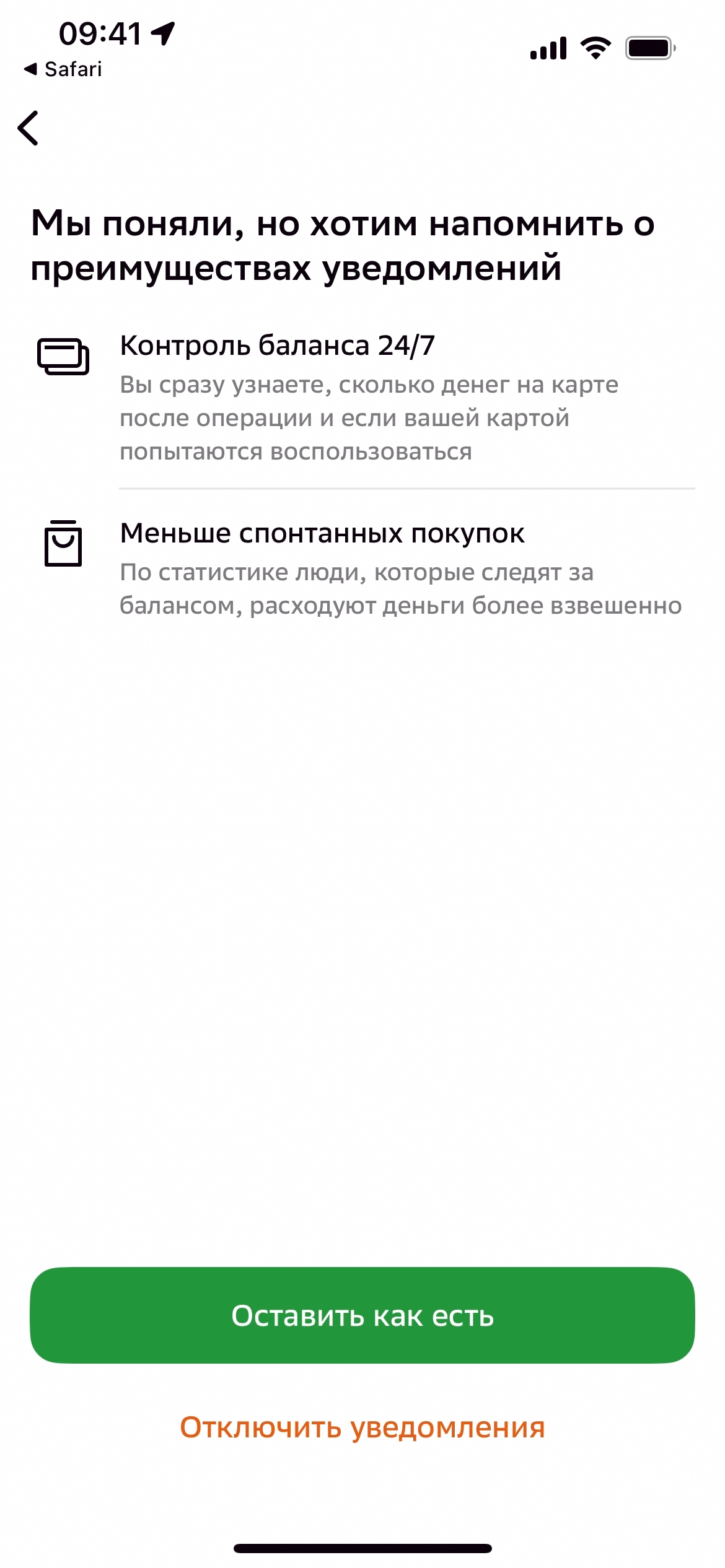Go back using the top-left arrow

(29, 128)
